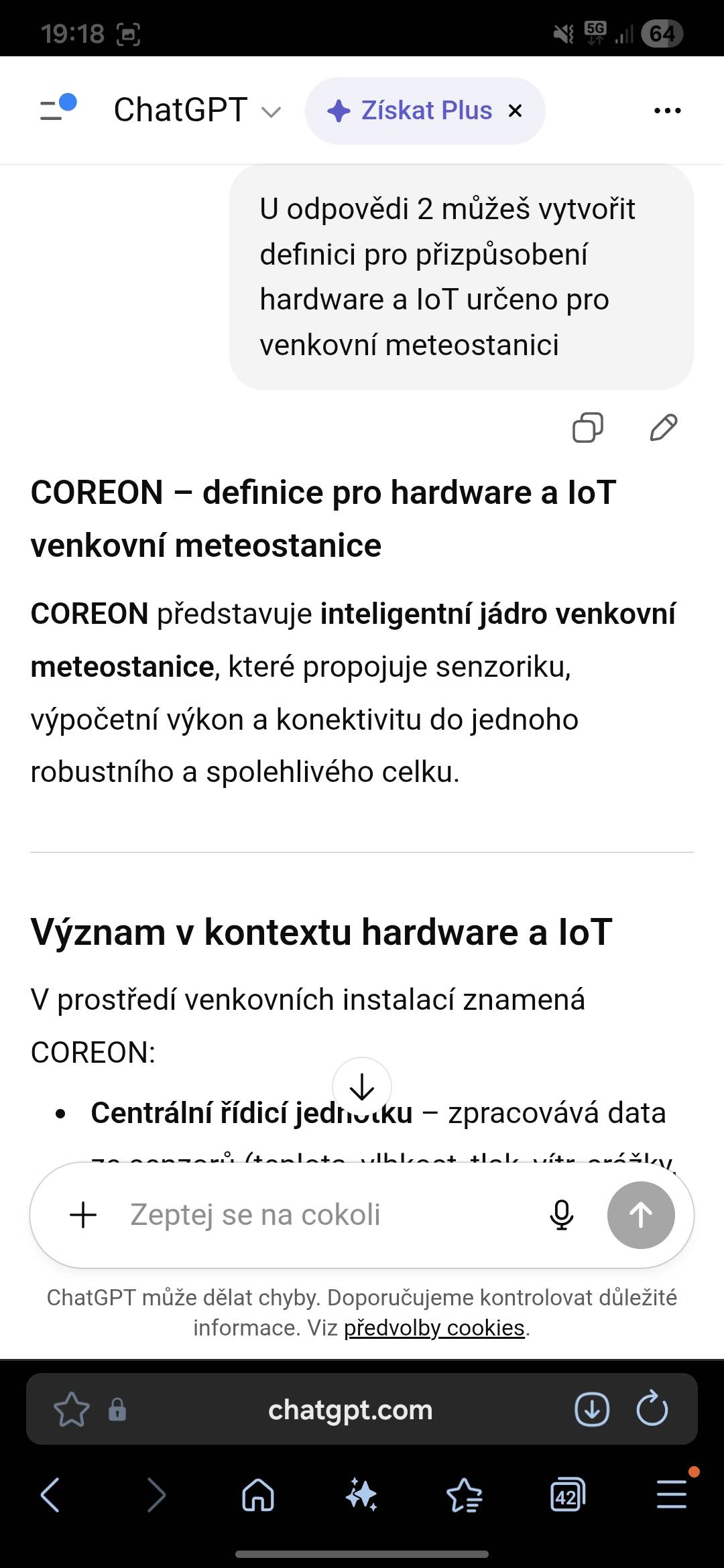Tap the Získat Plus upgrade button
Image resolution: width=724 pixels, height=1568 pixels.
[x=410, y=111]
